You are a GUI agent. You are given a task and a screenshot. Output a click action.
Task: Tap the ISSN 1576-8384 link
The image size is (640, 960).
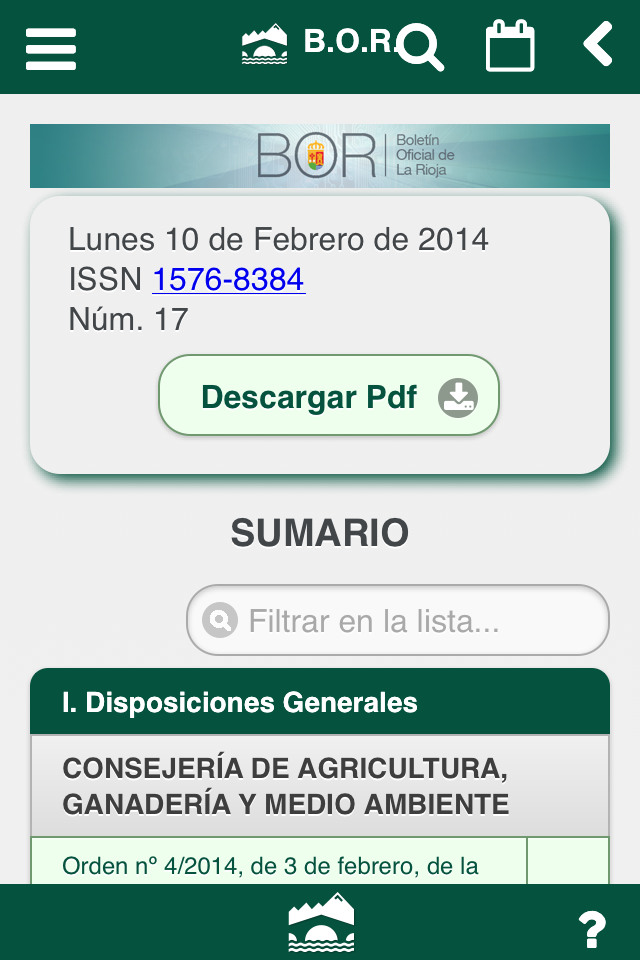pyautogui.click(x=228, y=280)
